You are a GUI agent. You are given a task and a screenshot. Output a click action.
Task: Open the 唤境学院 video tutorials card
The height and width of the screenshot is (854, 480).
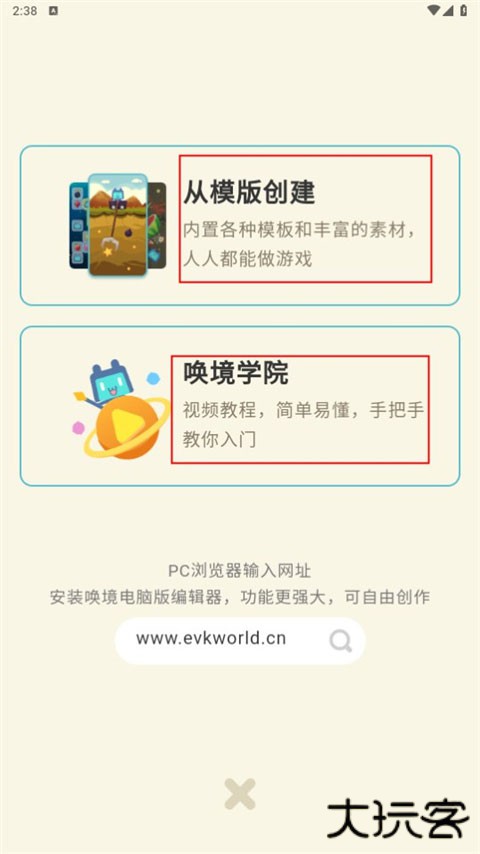click(240, 406)
